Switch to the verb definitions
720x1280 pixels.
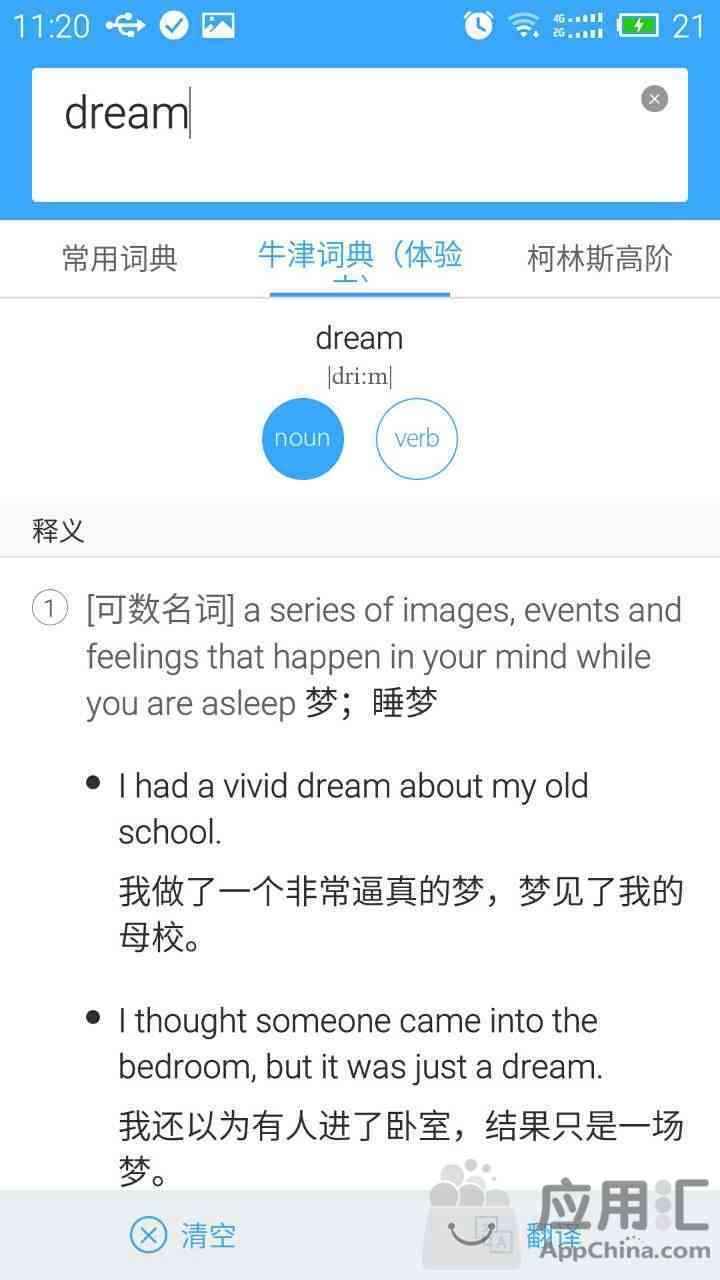coord(416,439)
